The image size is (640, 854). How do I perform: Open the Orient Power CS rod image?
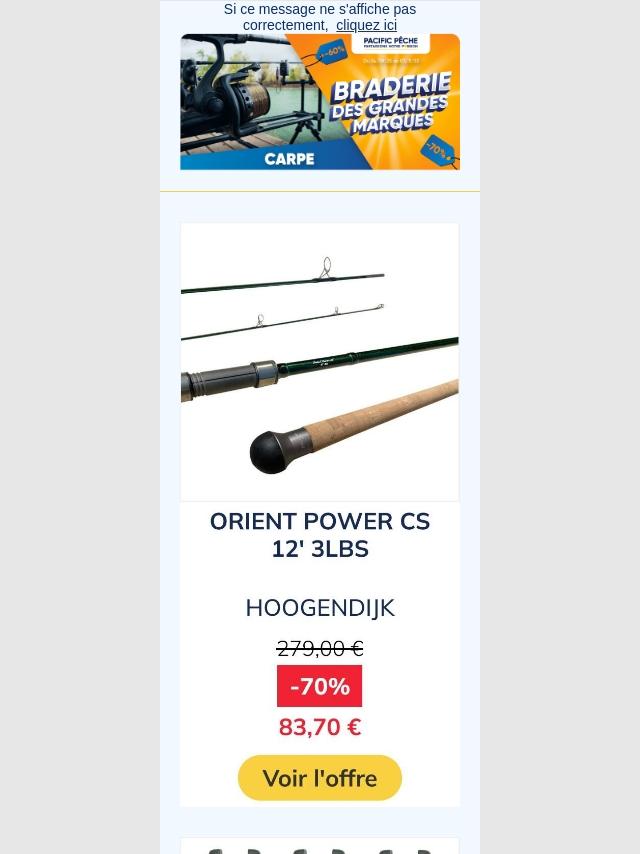(x=320, y=362)
